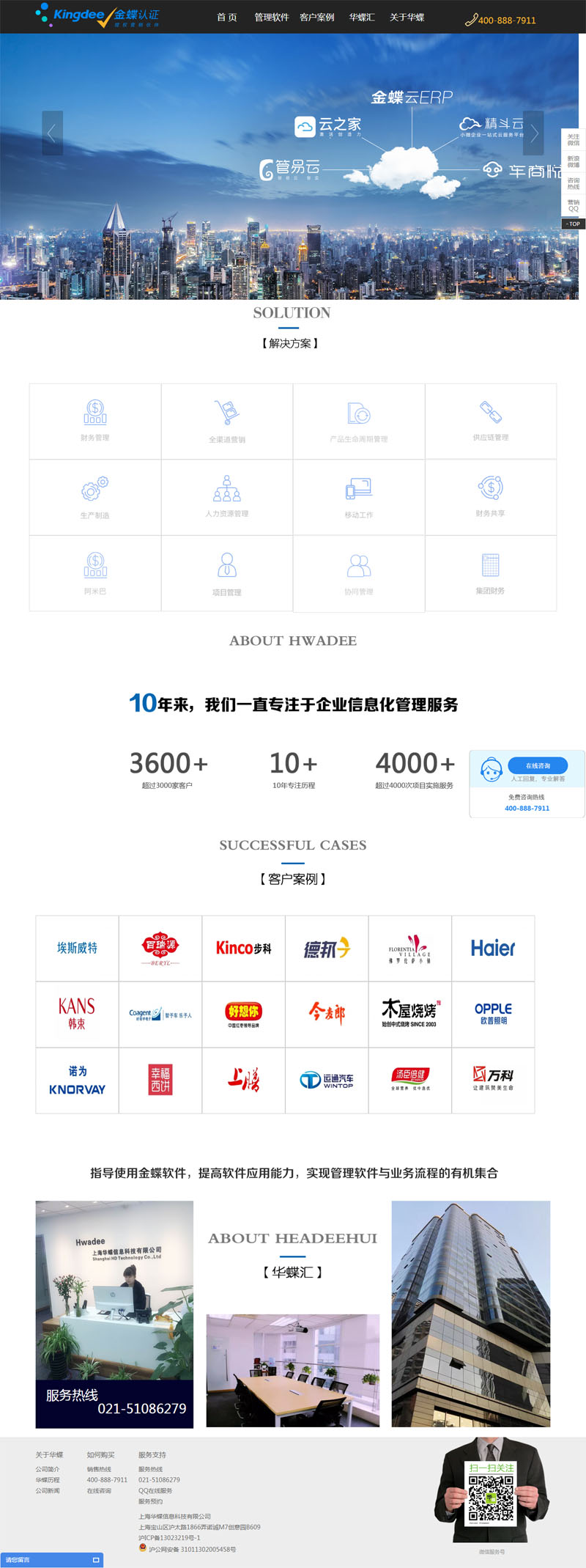Start 在线咨询 chat
The height and width of the screenshot is (1568, 586).
[538, 765]
